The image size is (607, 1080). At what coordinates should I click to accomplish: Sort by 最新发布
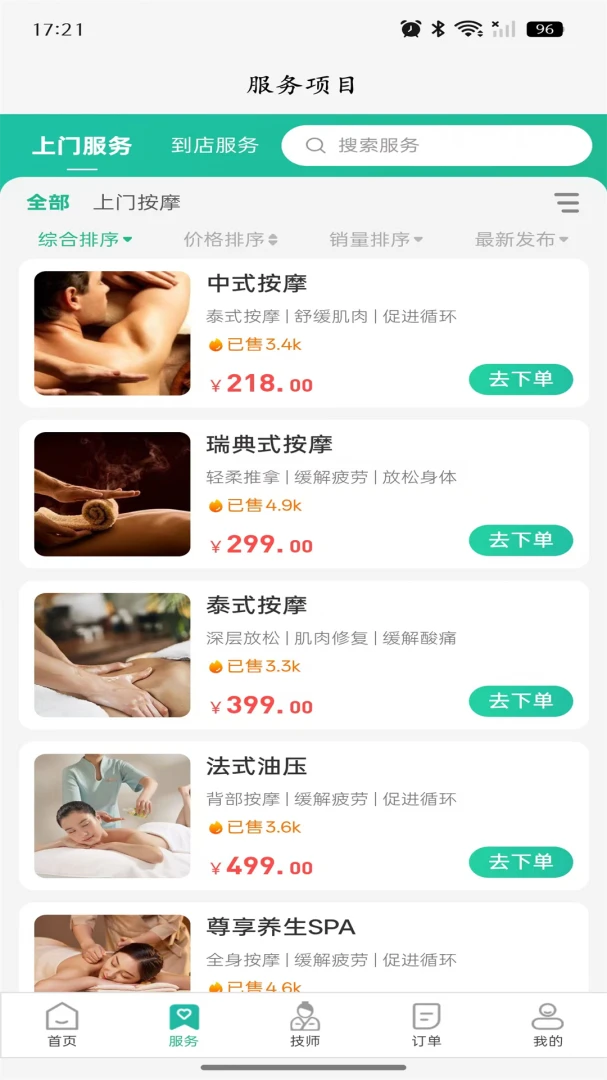coord(521,240)
